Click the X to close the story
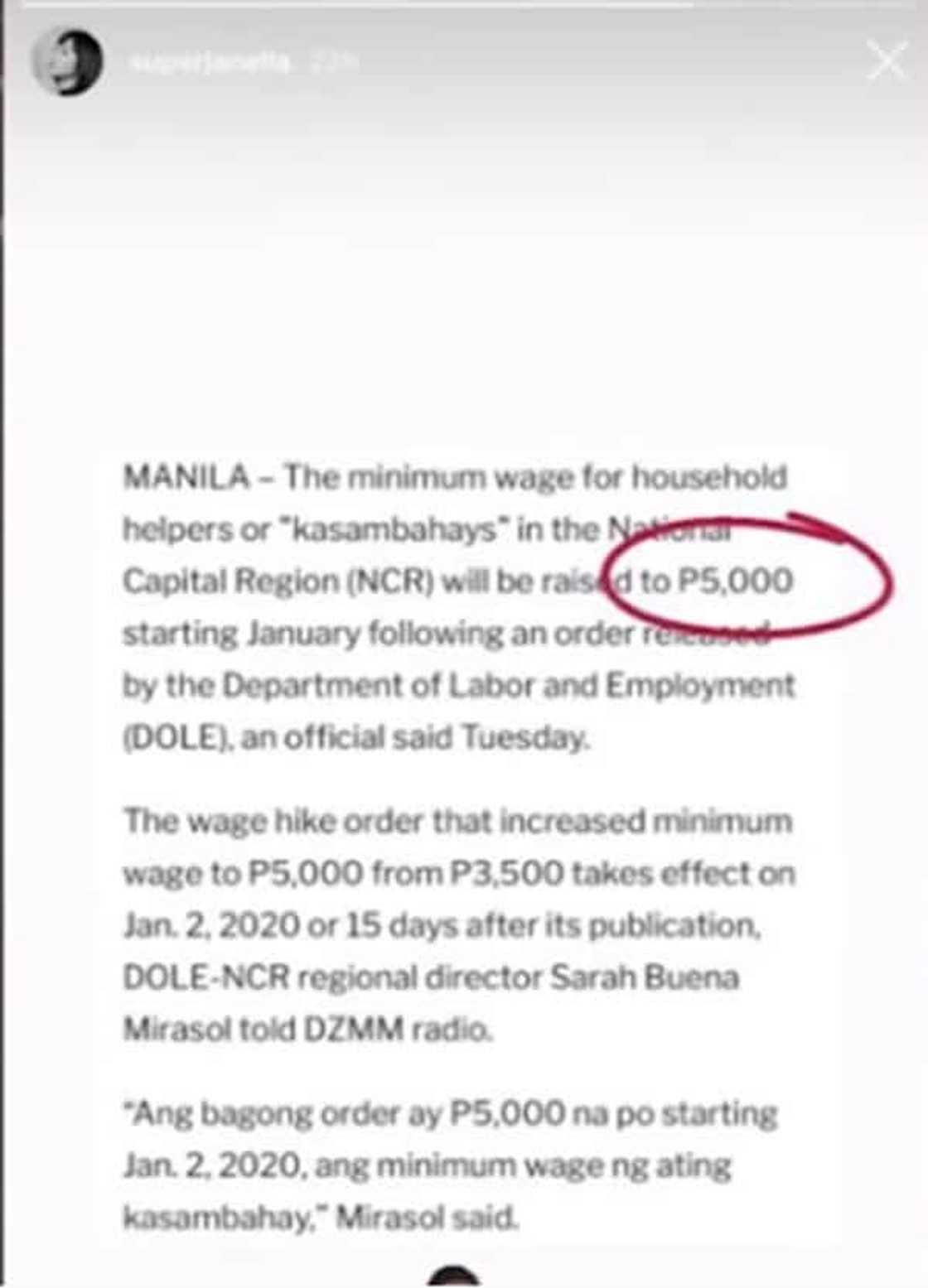 [885, 60]
